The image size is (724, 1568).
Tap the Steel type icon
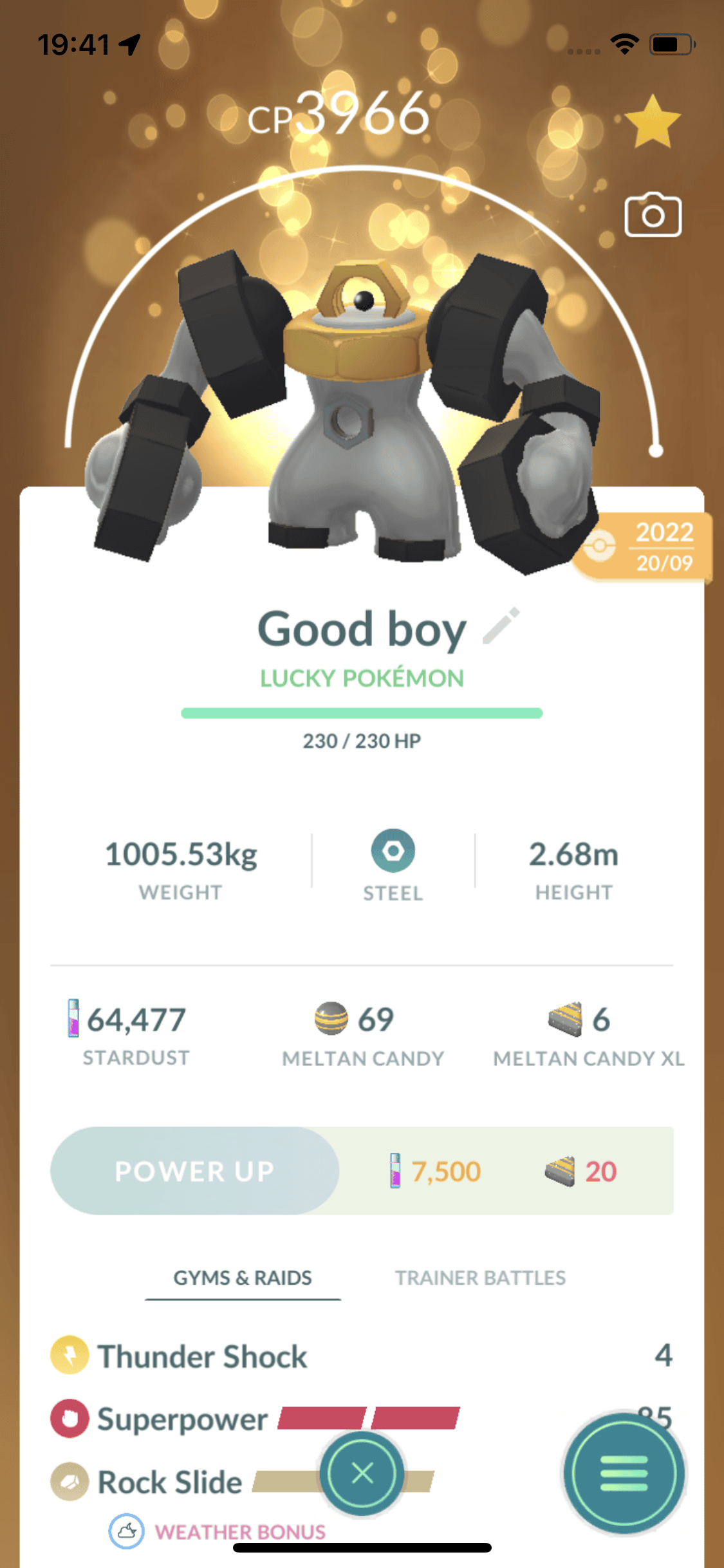tap(393, 851)
